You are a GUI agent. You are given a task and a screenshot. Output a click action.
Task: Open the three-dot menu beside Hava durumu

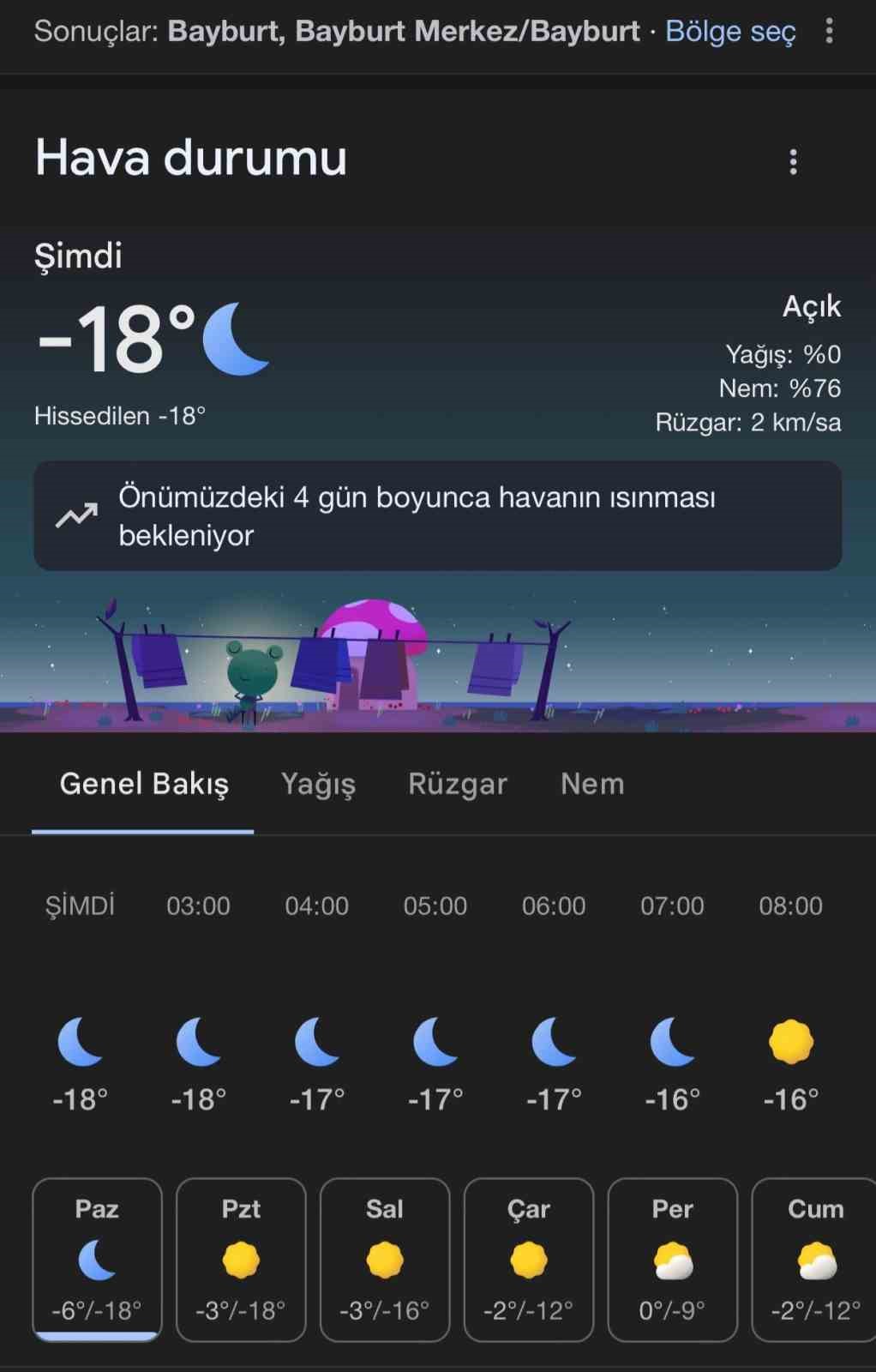(792, 160)
